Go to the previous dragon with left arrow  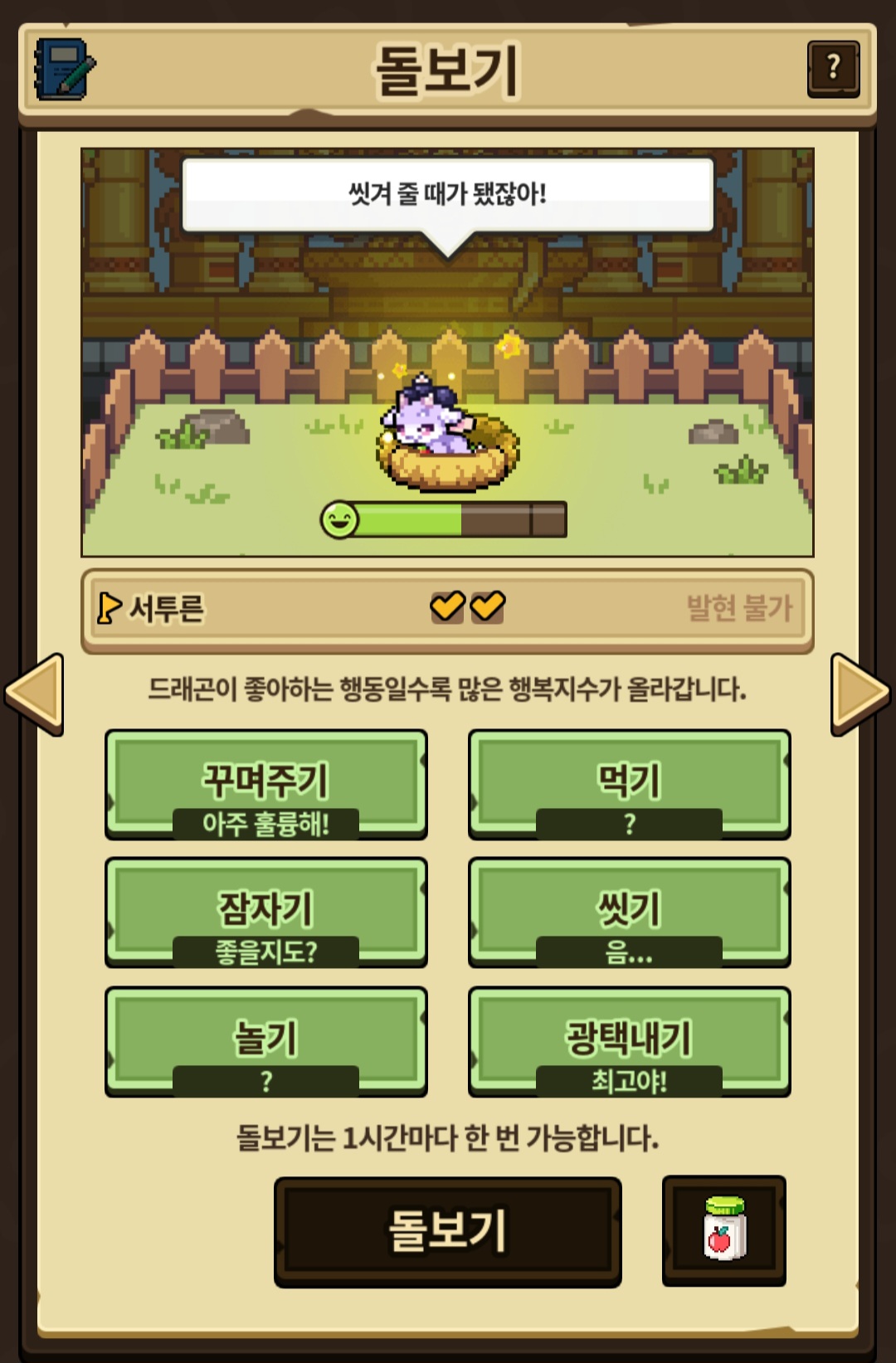click(x=35, y=694)
